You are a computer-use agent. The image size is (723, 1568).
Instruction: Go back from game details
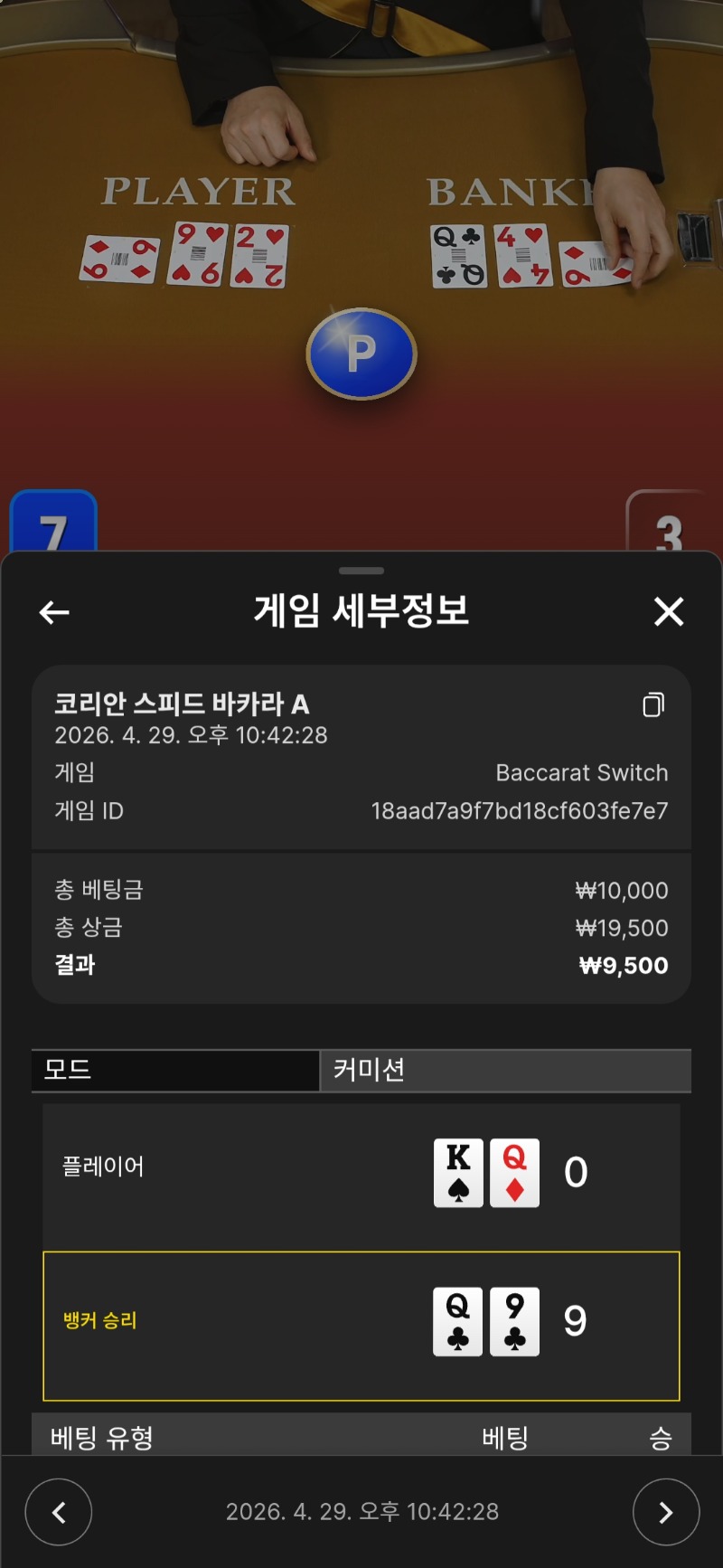[54, 612]
